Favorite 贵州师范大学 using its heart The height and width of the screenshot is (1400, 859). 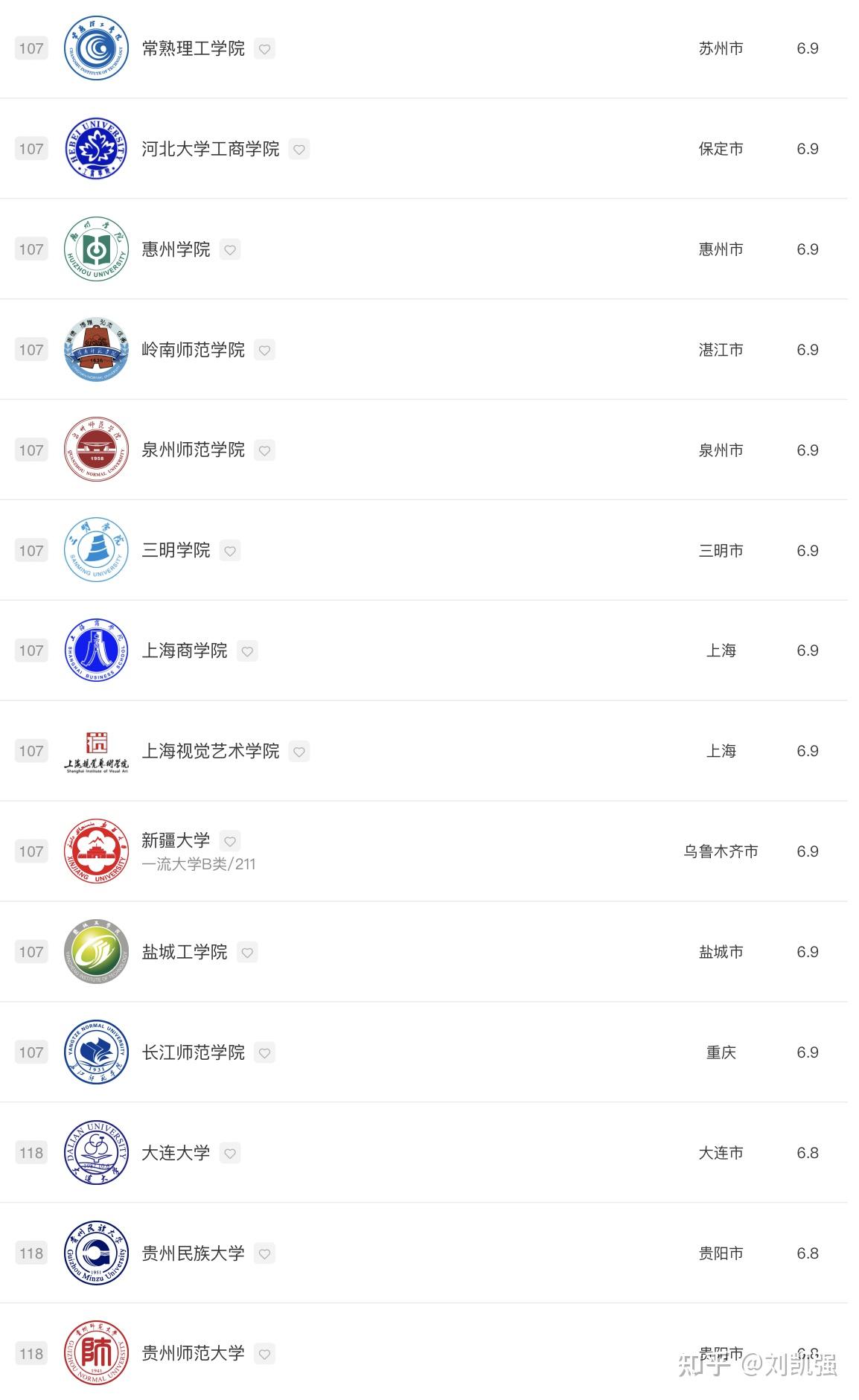click(264, 1354)
